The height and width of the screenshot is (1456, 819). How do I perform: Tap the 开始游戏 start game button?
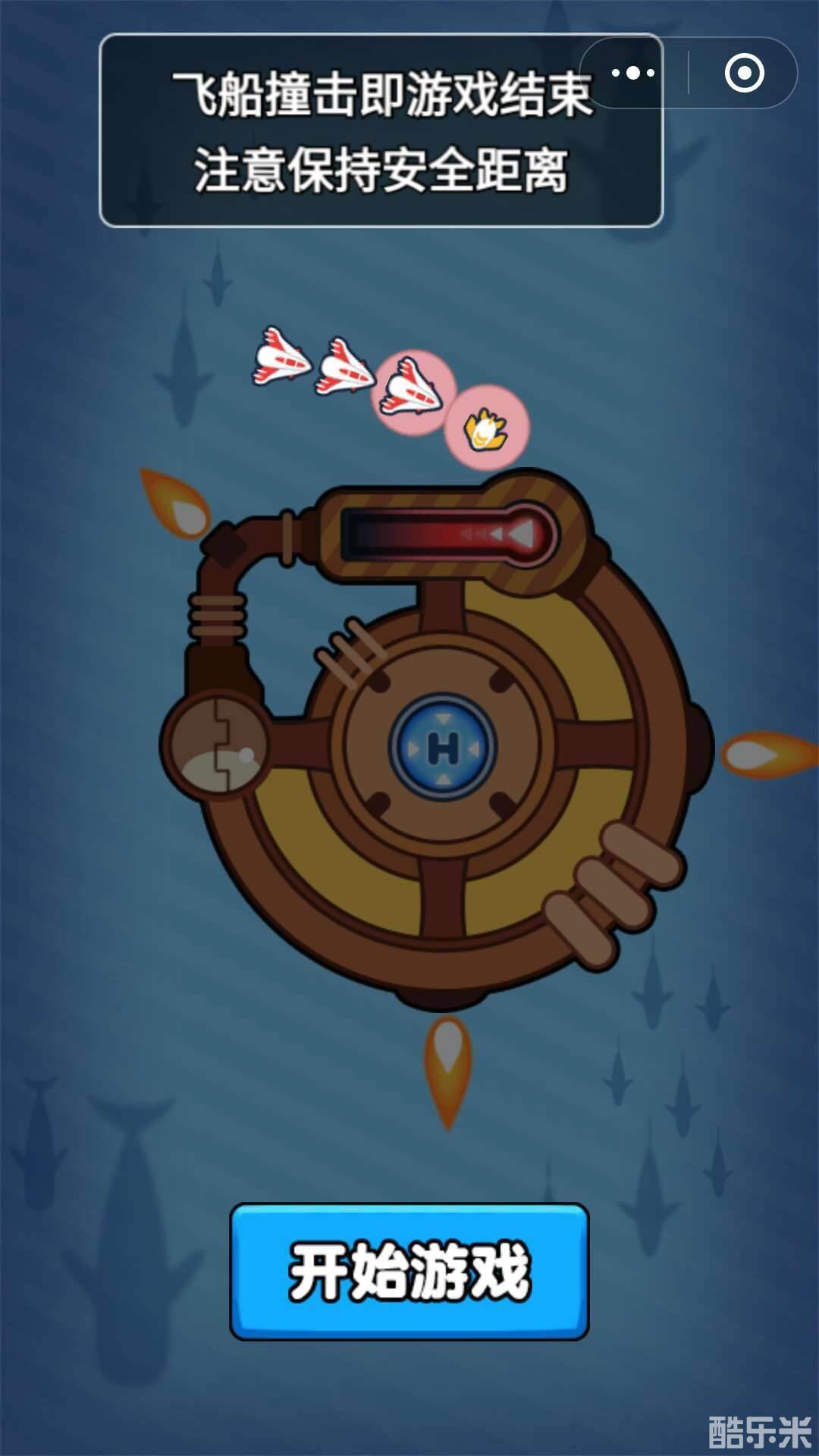409,1272
